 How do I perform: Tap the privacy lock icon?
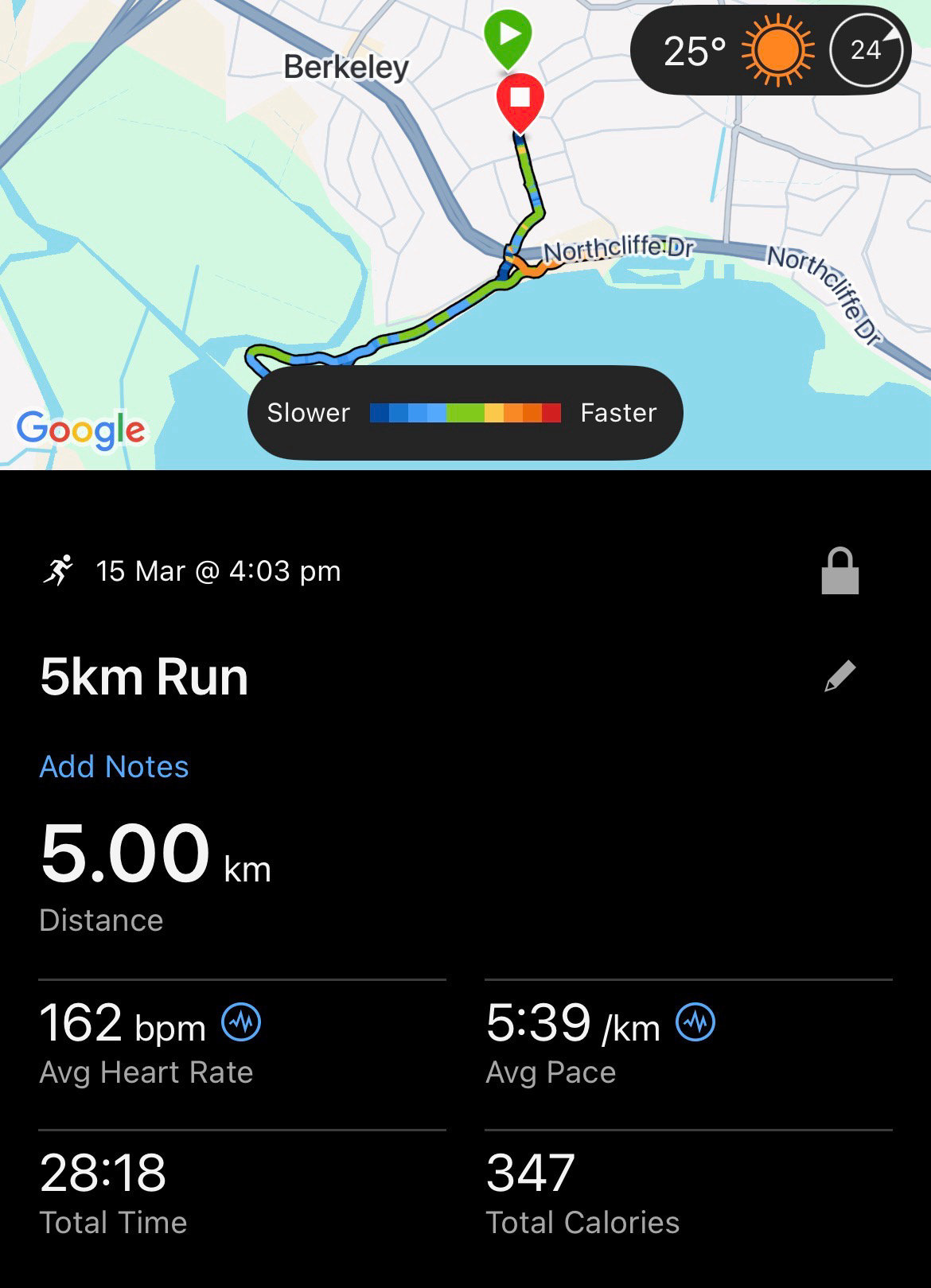tap(839, 571)
